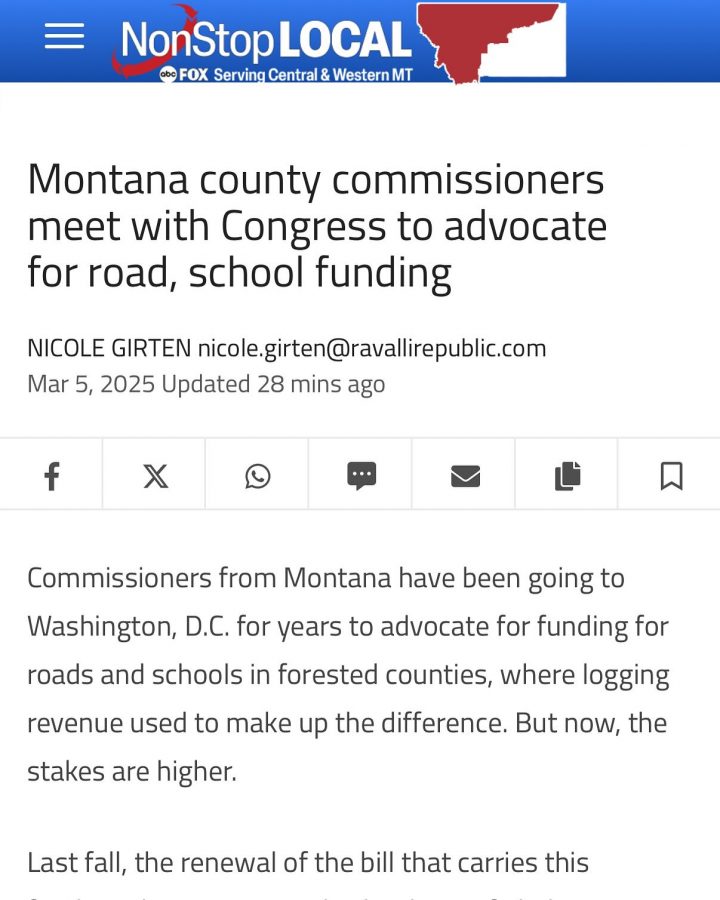Share article via SMS message icon

[361, 475]
